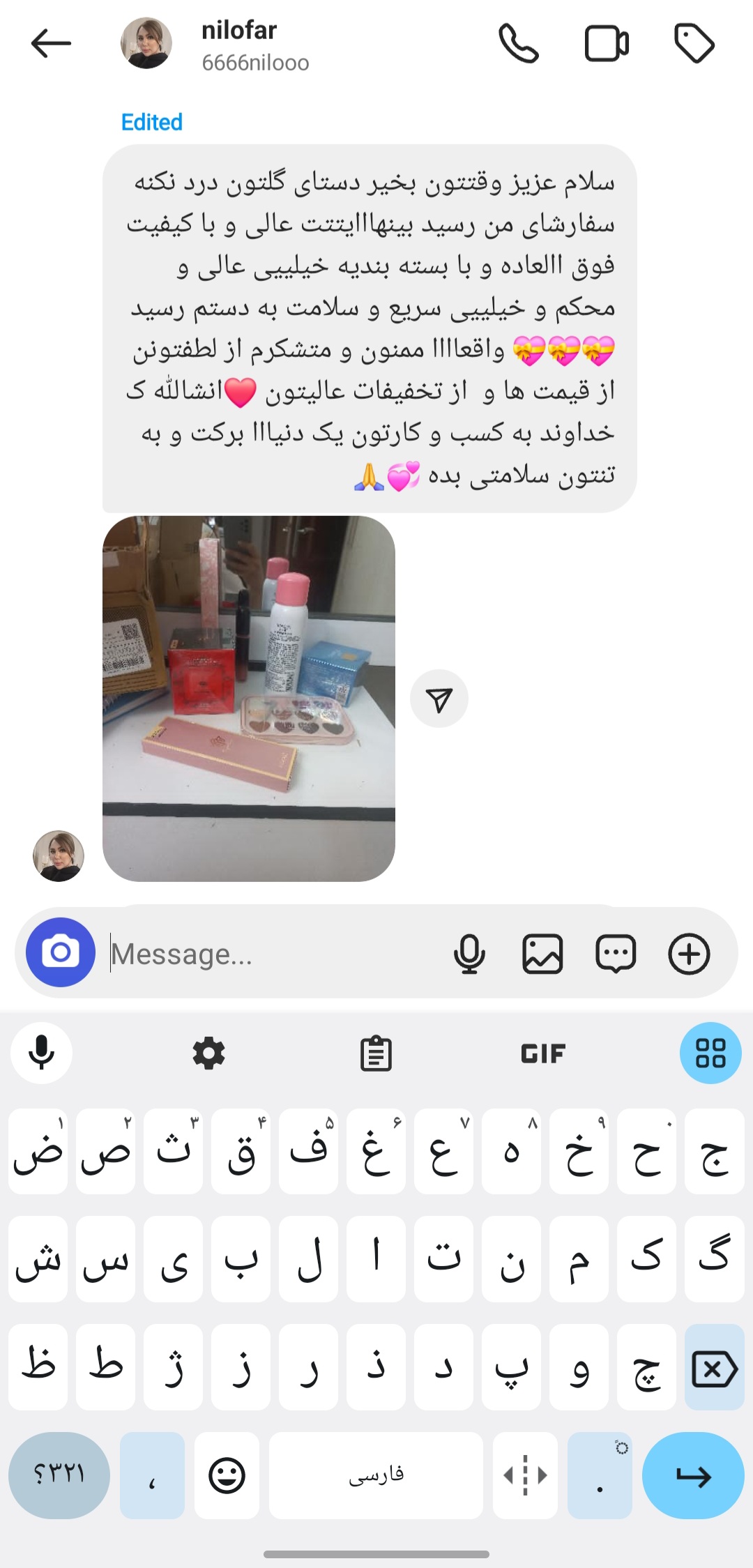Open more options with the plus icon
The width and height of the screenshot is (753, 1568).
tap(689, 953)
